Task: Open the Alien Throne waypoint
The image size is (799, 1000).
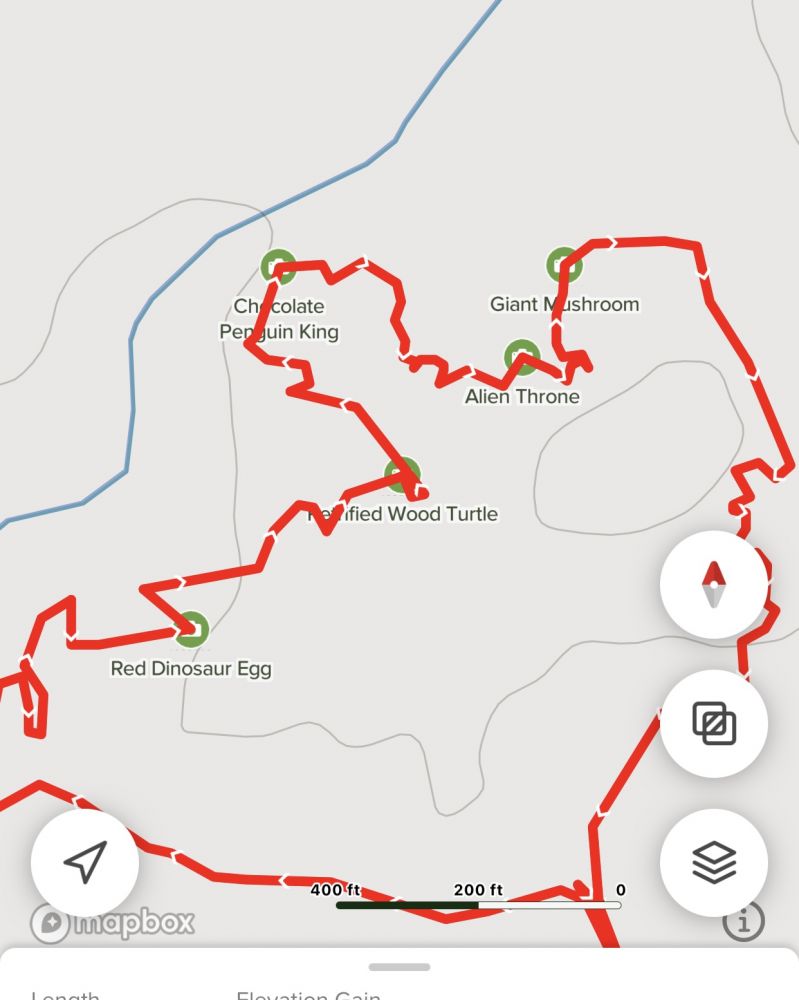Action: point(521,357)
